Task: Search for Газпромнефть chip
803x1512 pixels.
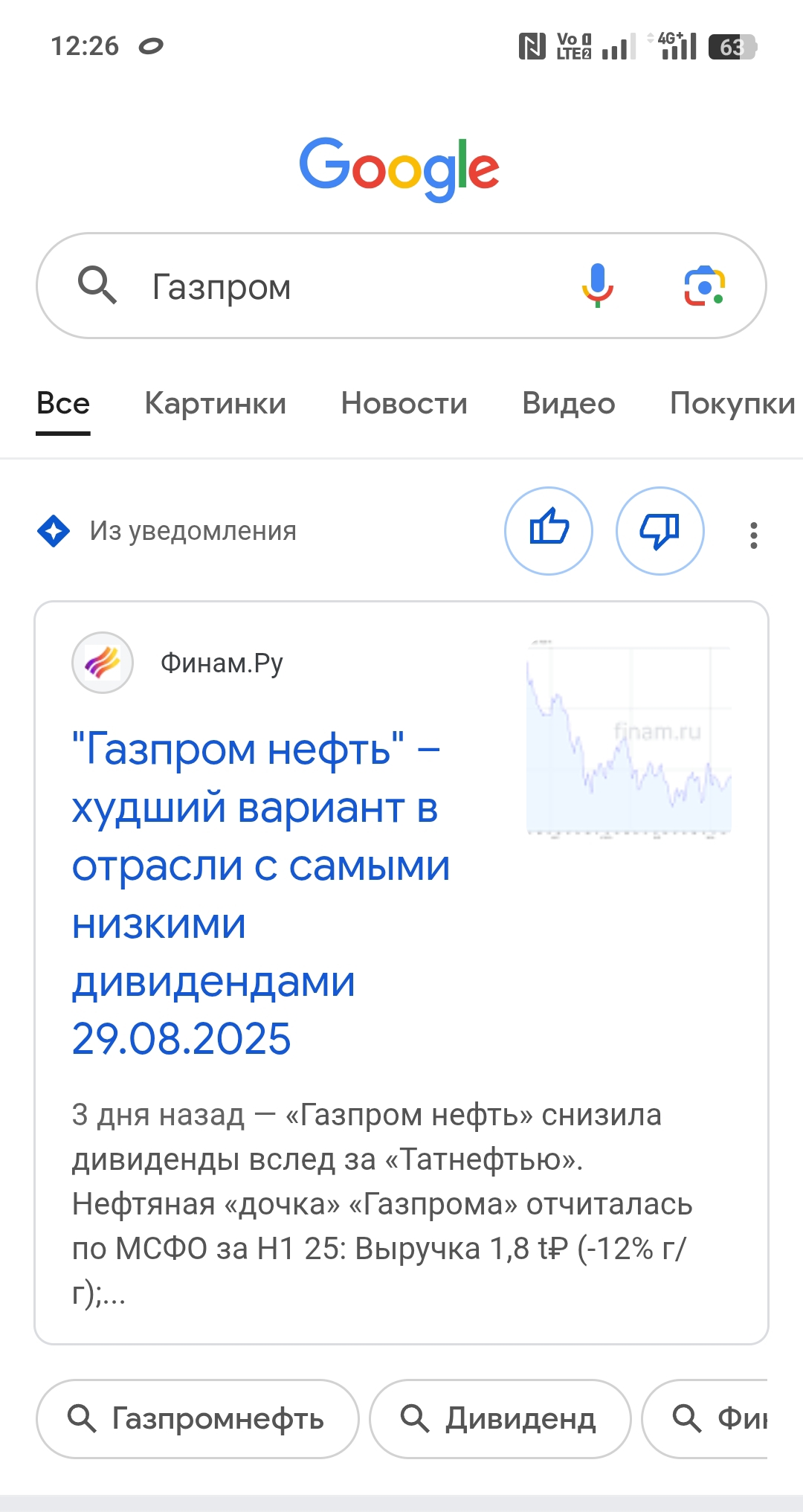Action: (198, 1418)
